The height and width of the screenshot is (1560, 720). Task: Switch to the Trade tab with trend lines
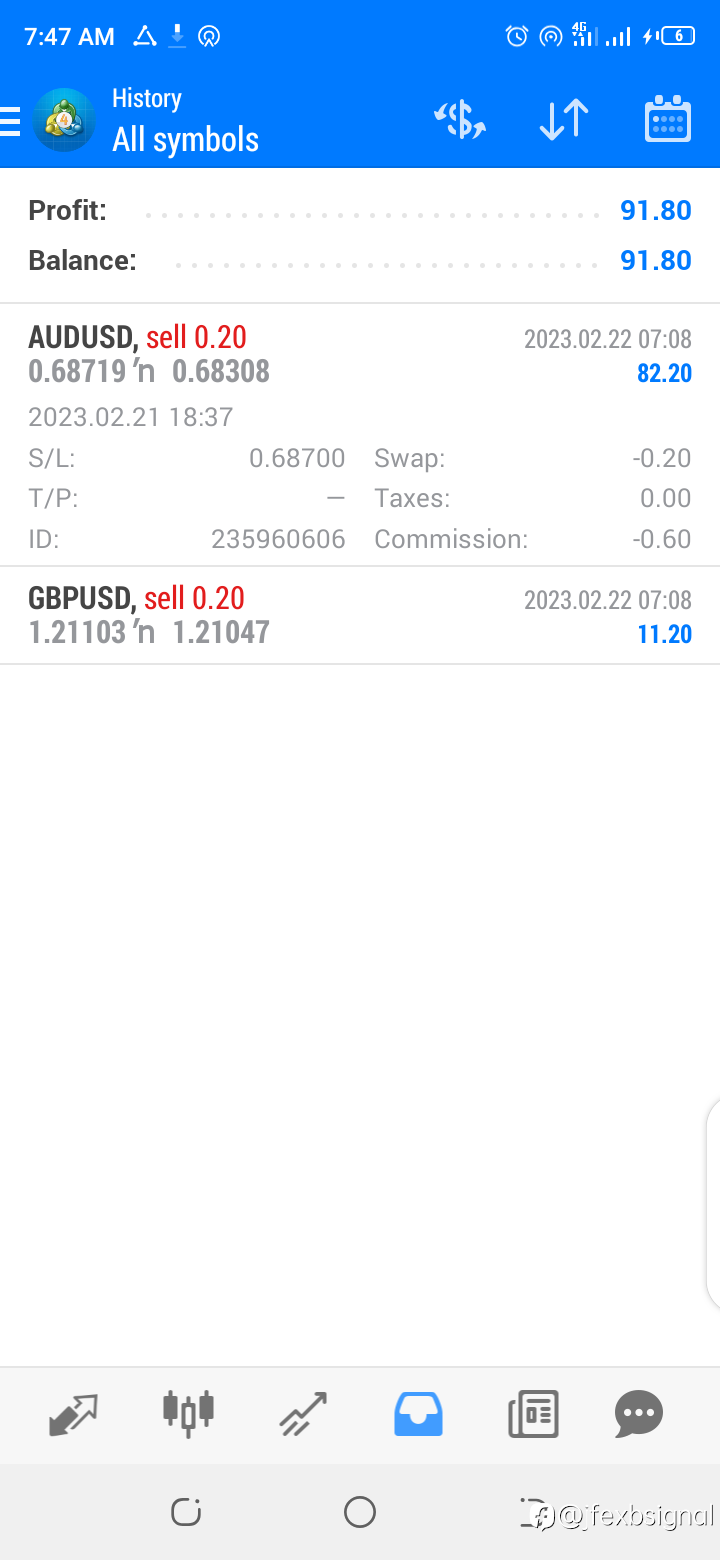pos(303,1415)
